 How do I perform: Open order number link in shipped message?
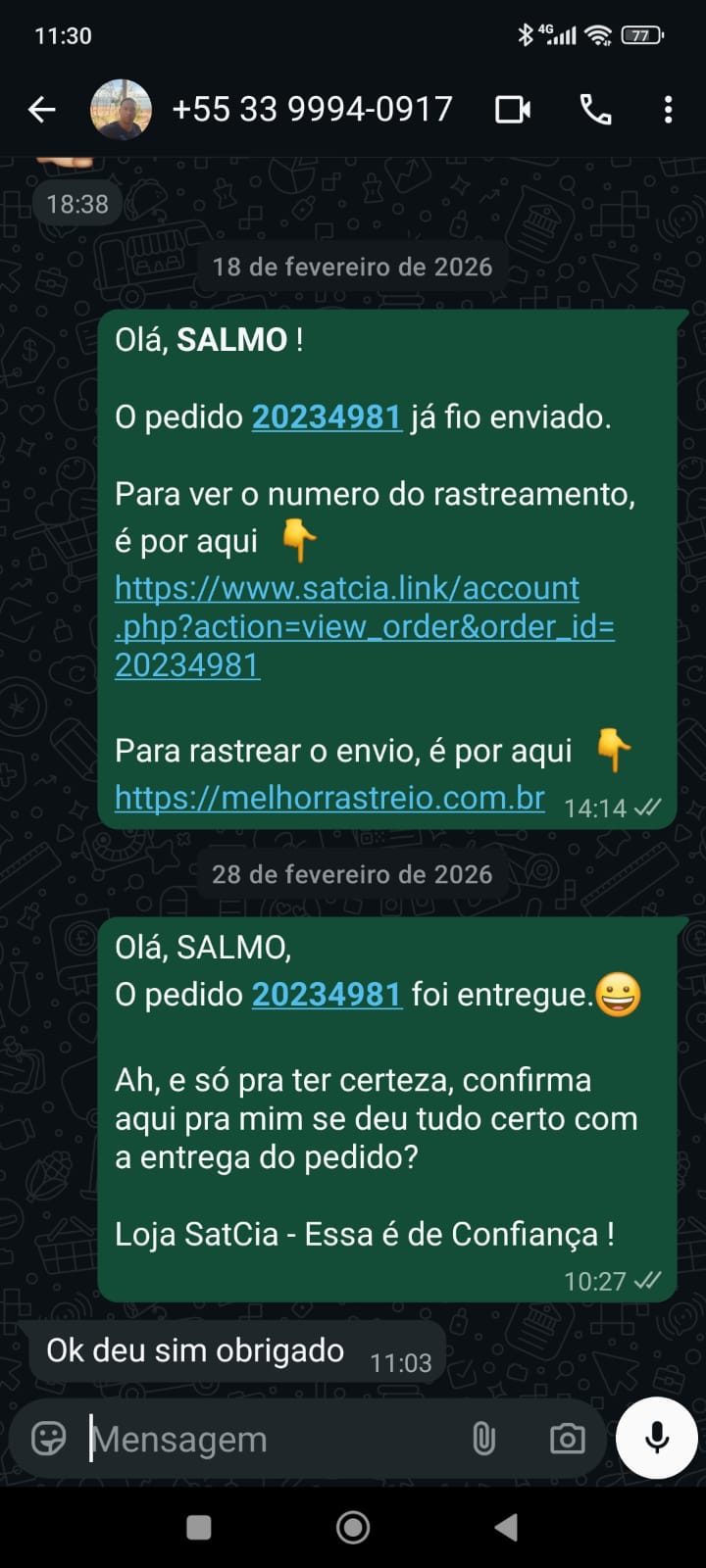point(327,417)
